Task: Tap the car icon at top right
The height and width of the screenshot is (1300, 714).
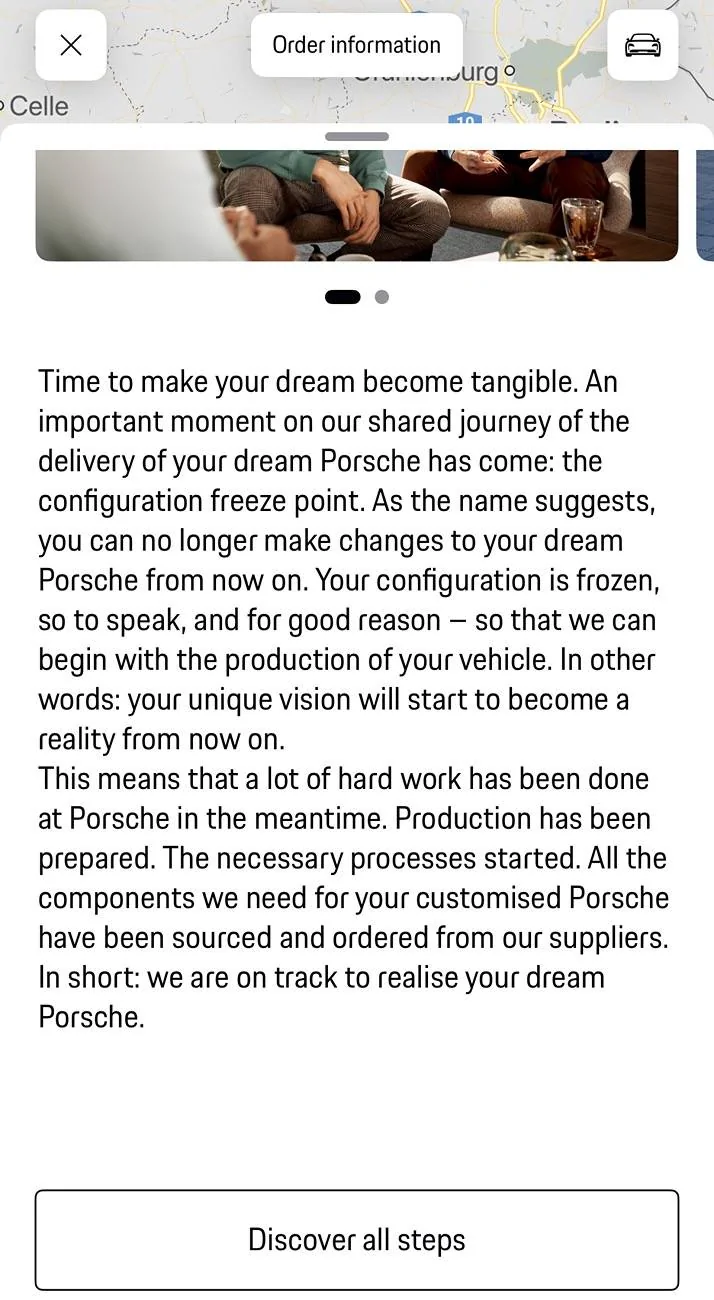Action: click(643, 45)
